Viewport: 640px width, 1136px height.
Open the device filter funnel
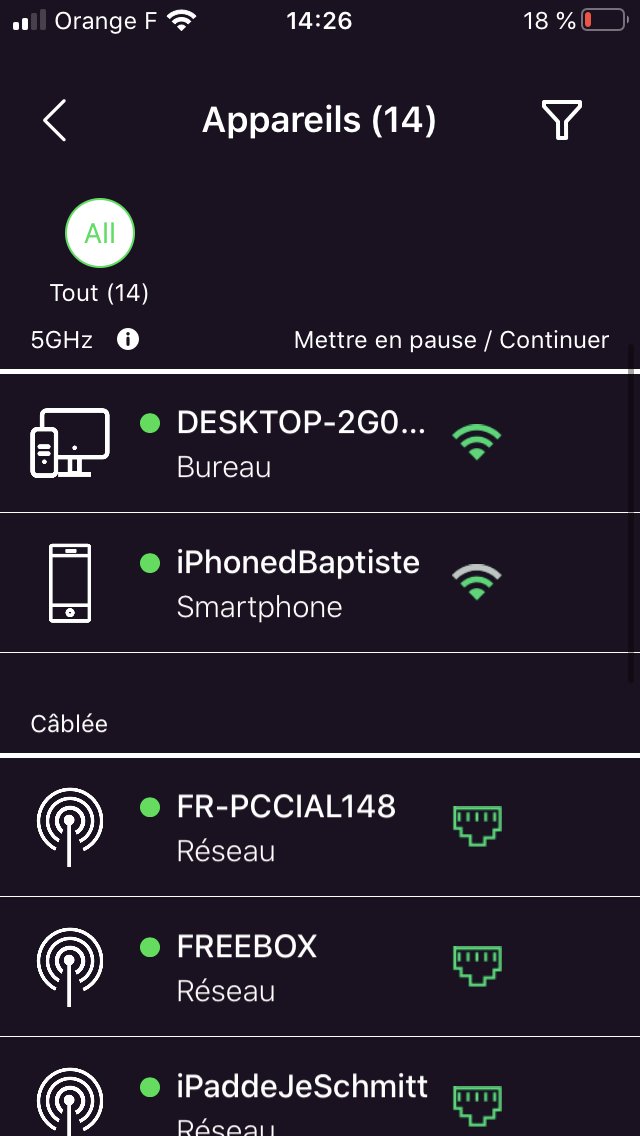point(561,121)
